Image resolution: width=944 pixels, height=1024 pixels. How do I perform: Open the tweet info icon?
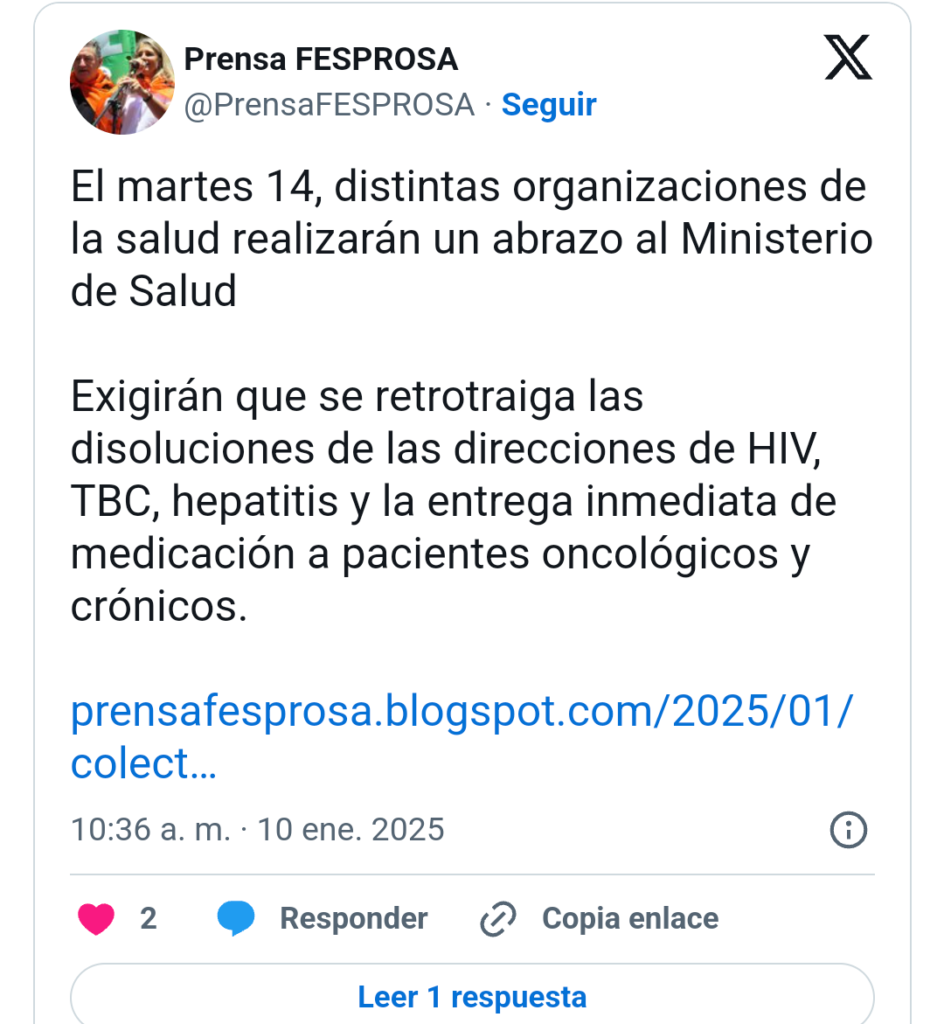click(x=848, y=829)
